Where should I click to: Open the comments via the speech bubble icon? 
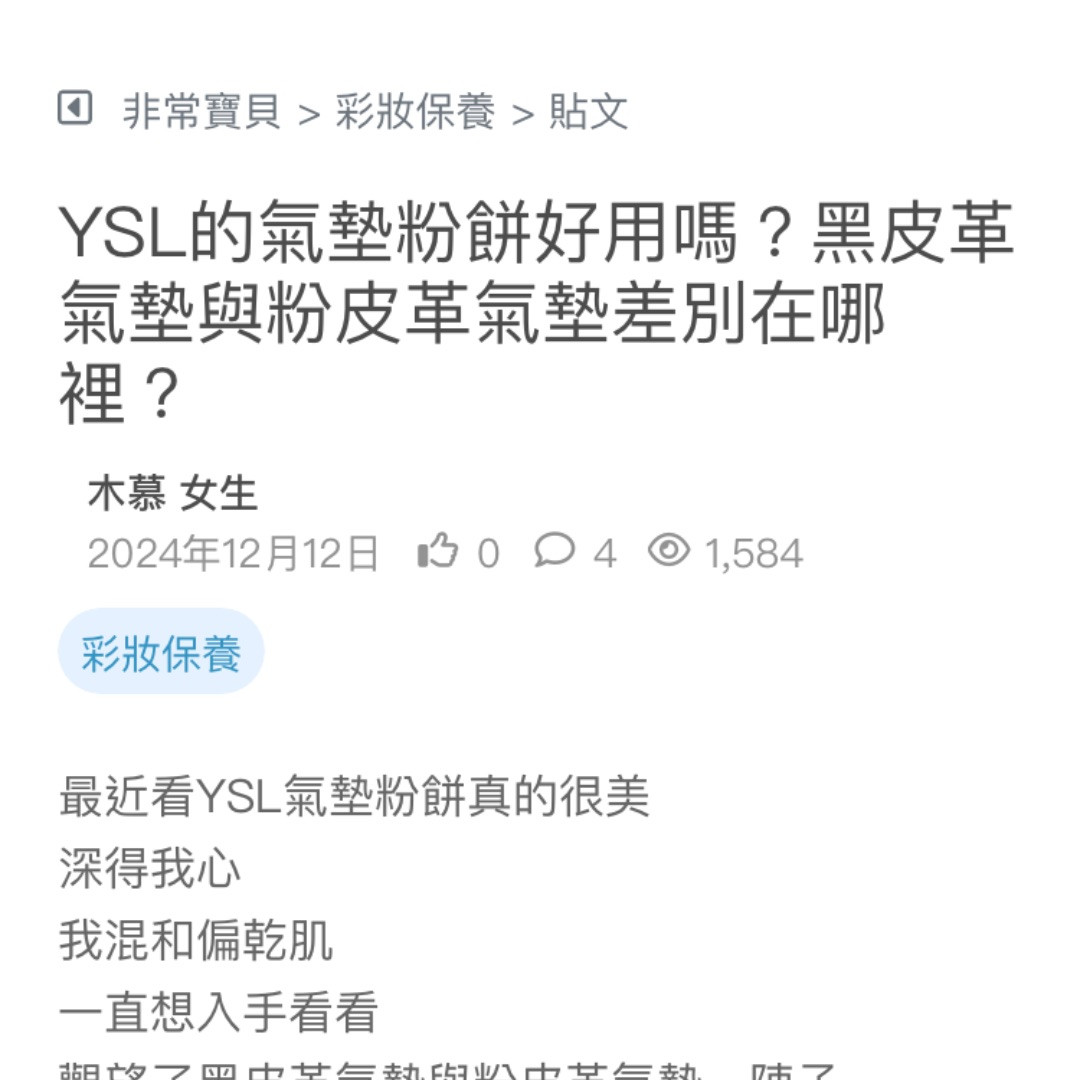pos(554,550)
